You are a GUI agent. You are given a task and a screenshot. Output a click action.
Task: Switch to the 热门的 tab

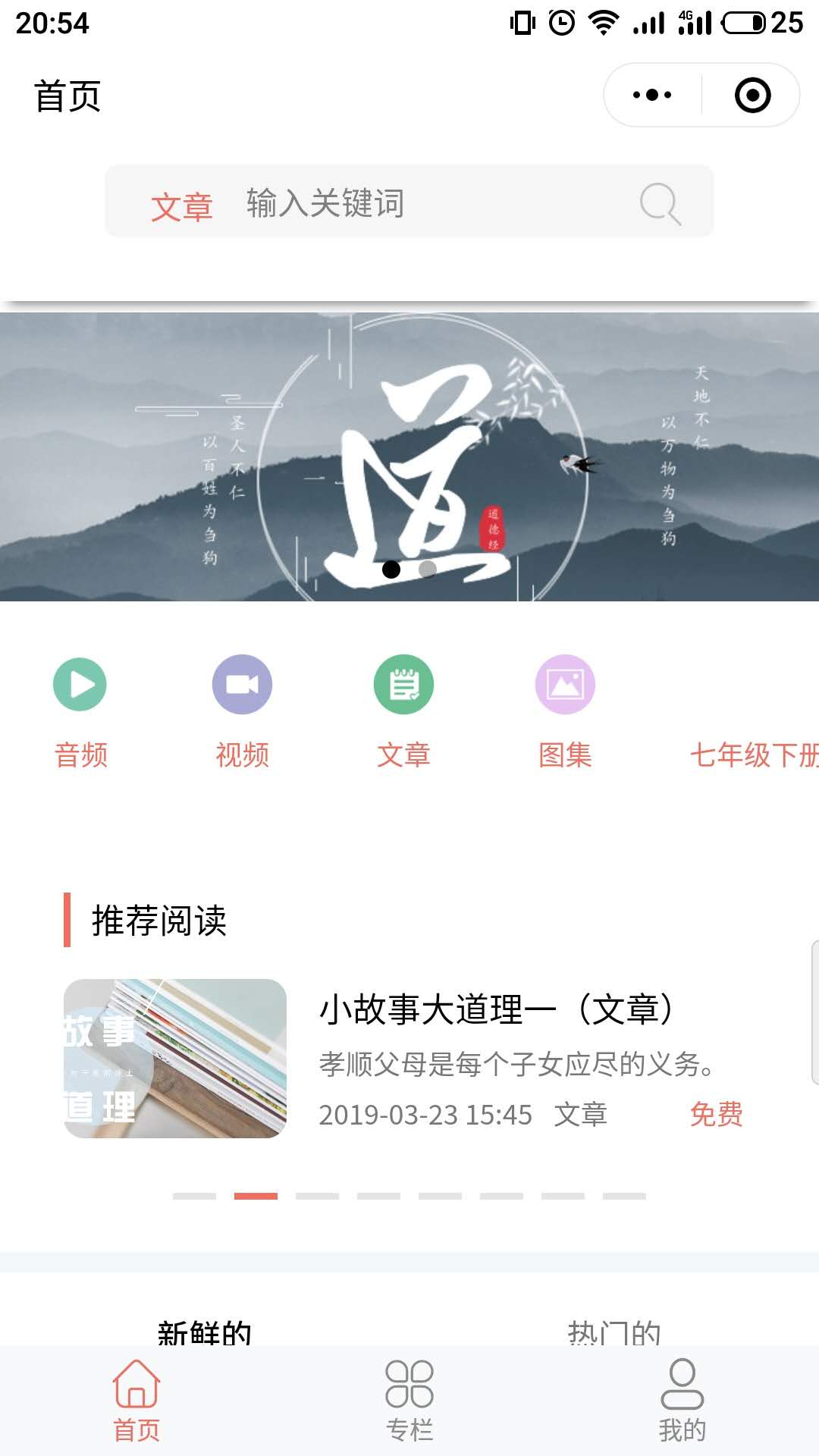coord(614,1331)
